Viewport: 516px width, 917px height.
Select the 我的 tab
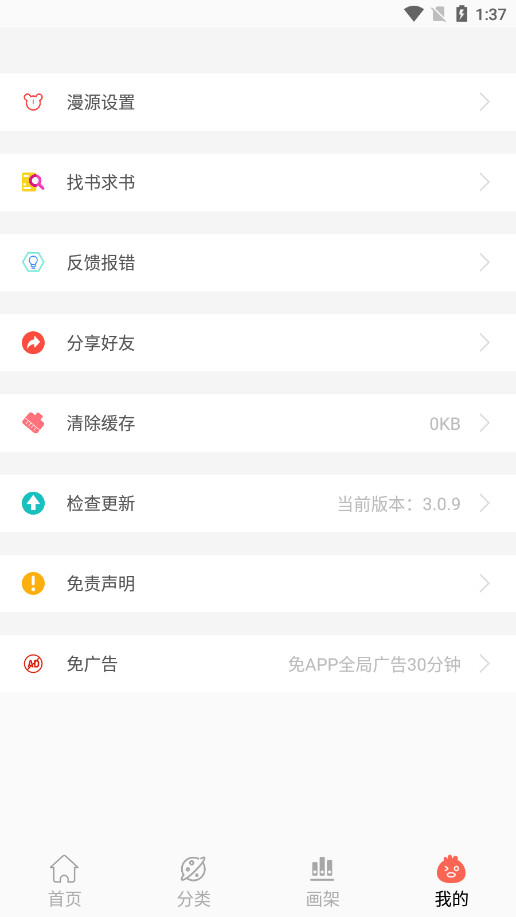[x=451, y=881]
